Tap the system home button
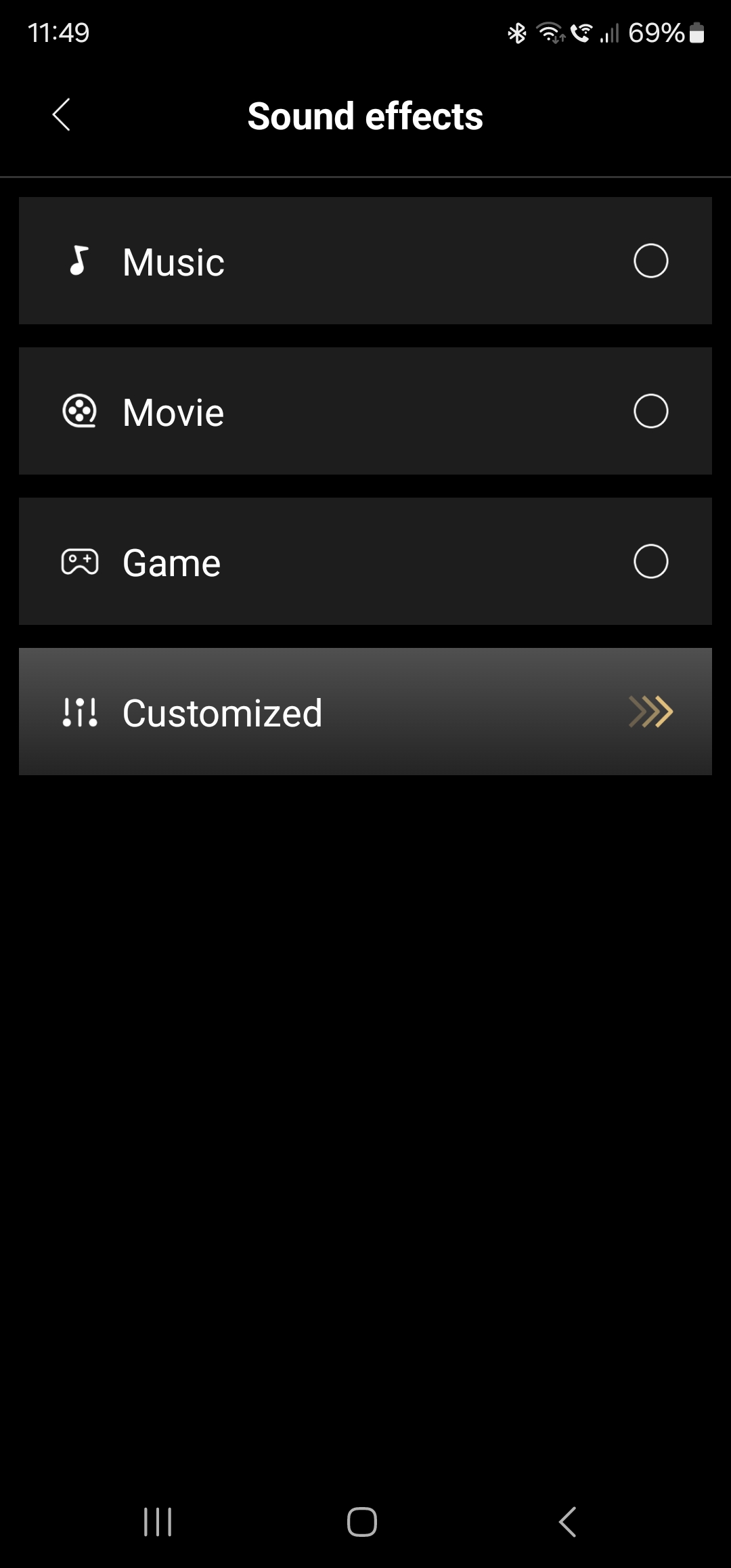This screenshot has width=731, height=1568. tap(362, 1522)
